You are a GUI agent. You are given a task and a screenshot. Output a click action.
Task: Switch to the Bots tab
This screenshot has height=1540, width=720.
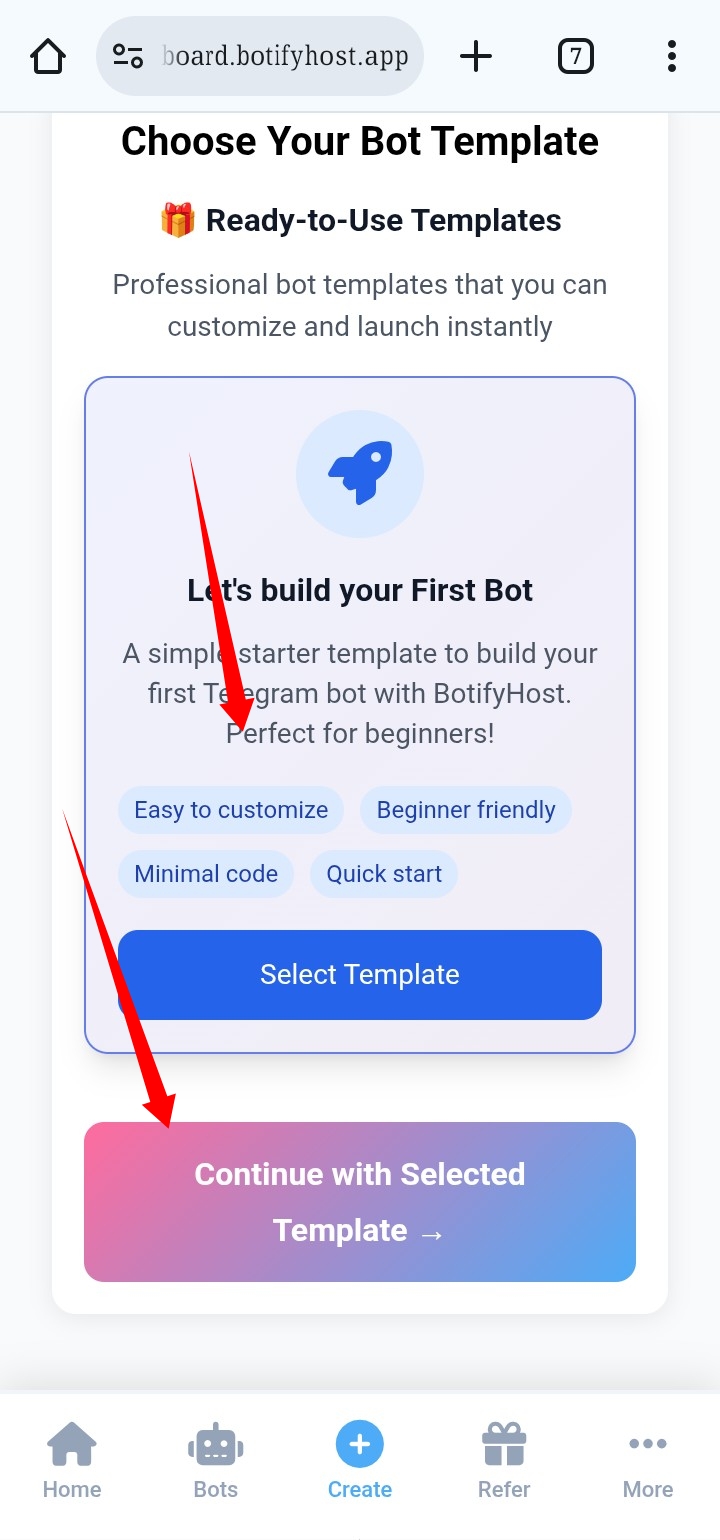pyautogui.click(x=216, y=1462)
